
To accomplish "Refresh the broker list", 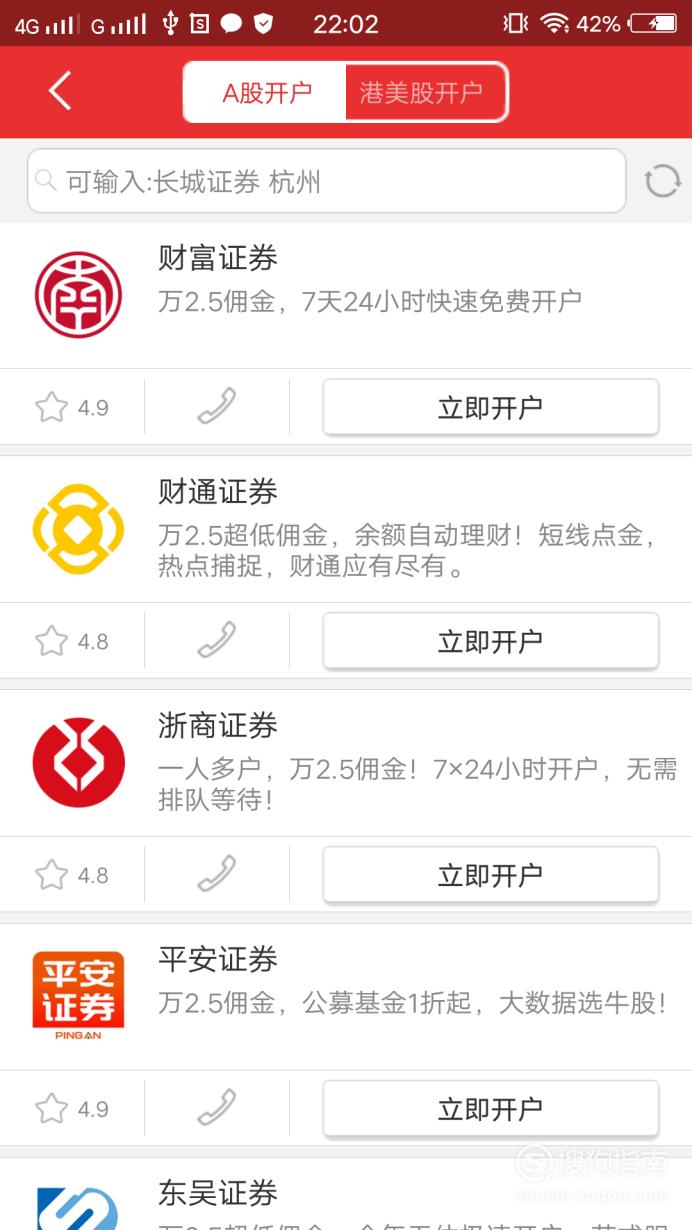I will pyautogui.click(x=662, y=182).
